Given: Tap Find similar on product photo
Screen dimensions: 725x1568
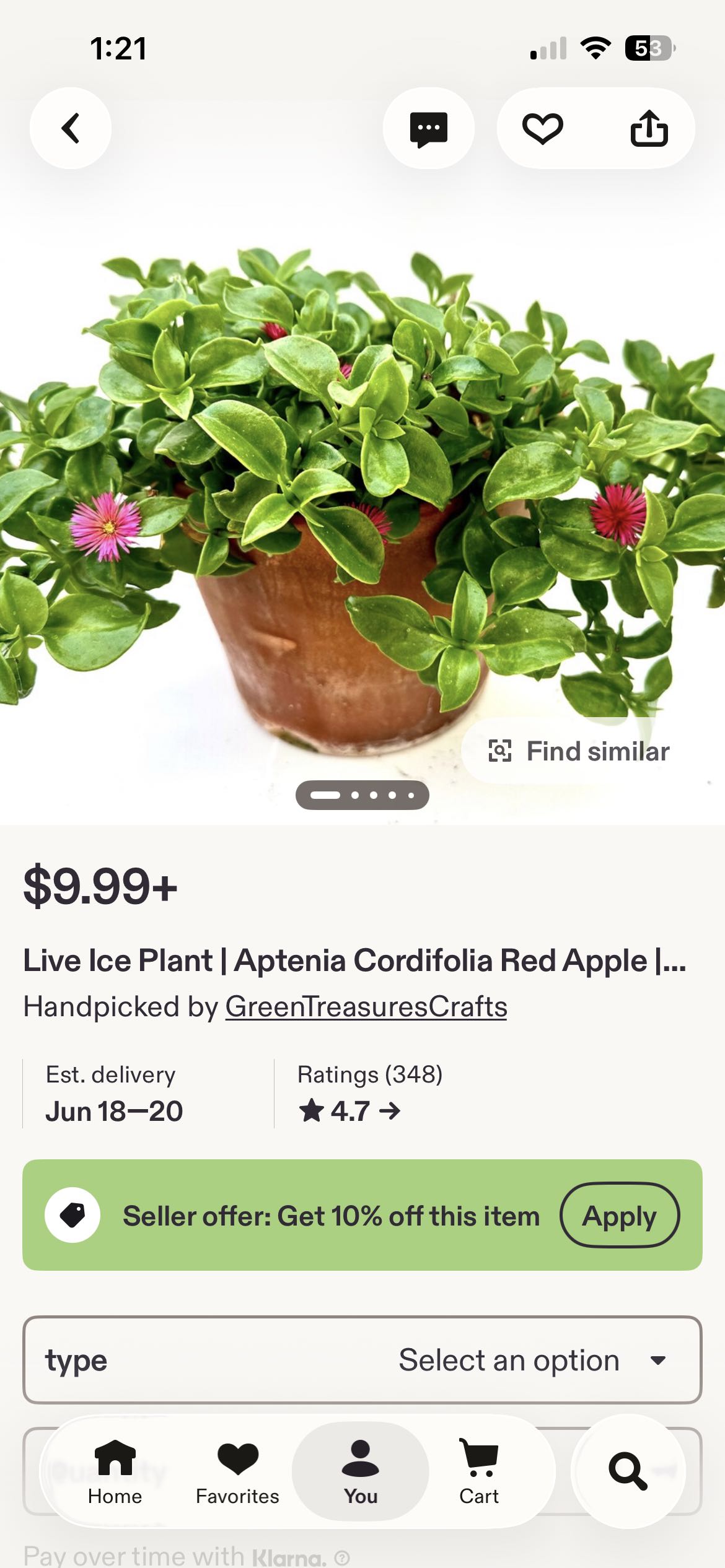Looking at the screenshot, I should pyautogui.click(x=579, y=751).
